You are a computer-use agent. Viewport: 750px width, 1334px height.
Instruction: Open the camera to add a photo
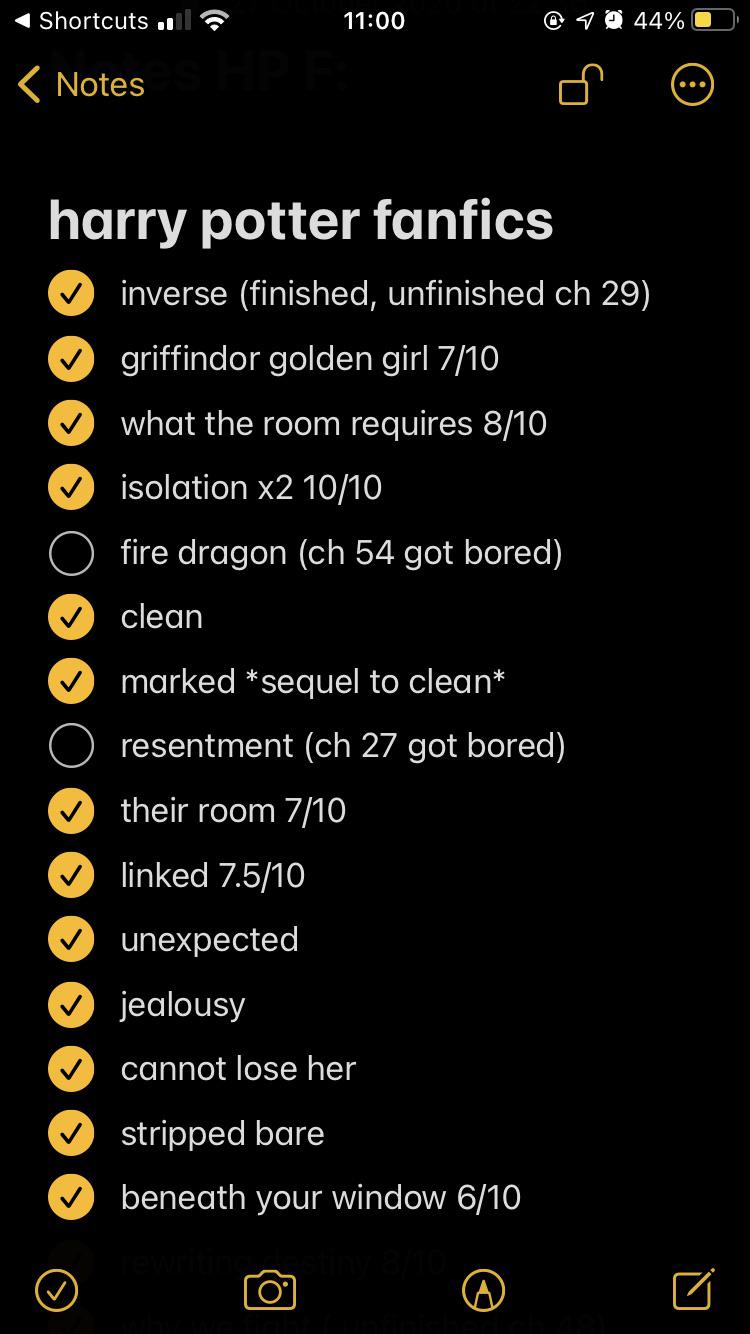(x=270, y=1290)
